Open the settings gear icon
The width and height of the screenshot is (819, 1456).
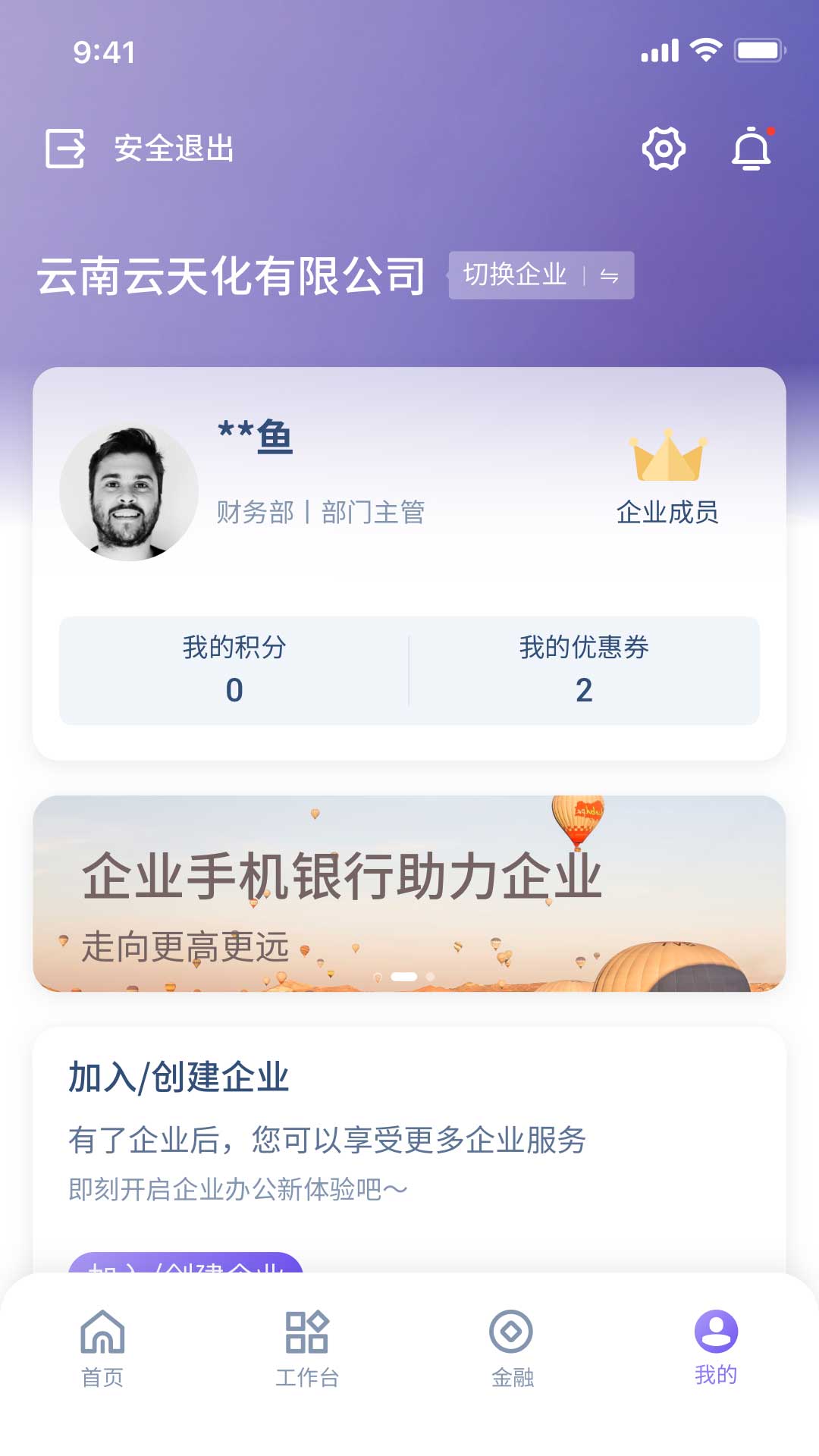[663, 149]
